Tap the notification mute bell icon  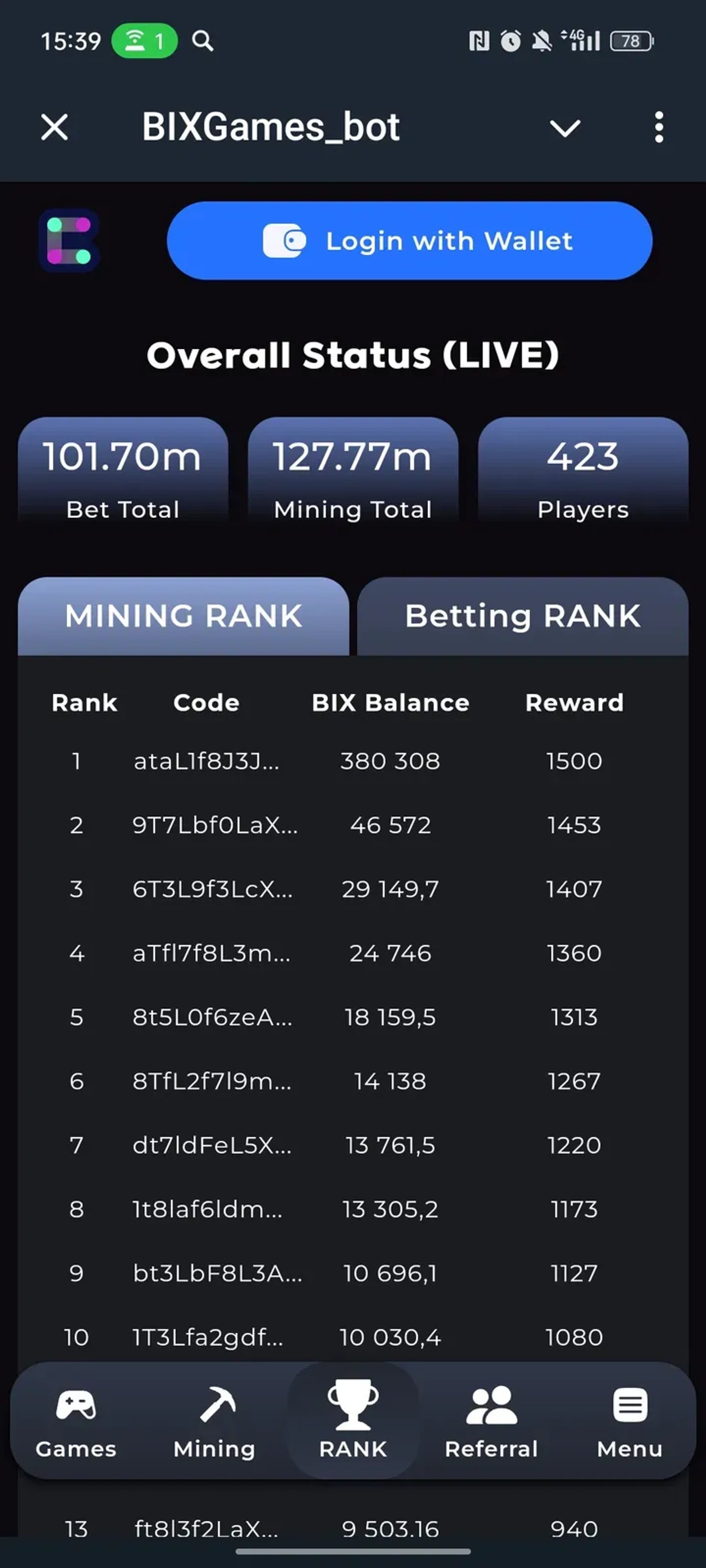click(541, 40)
